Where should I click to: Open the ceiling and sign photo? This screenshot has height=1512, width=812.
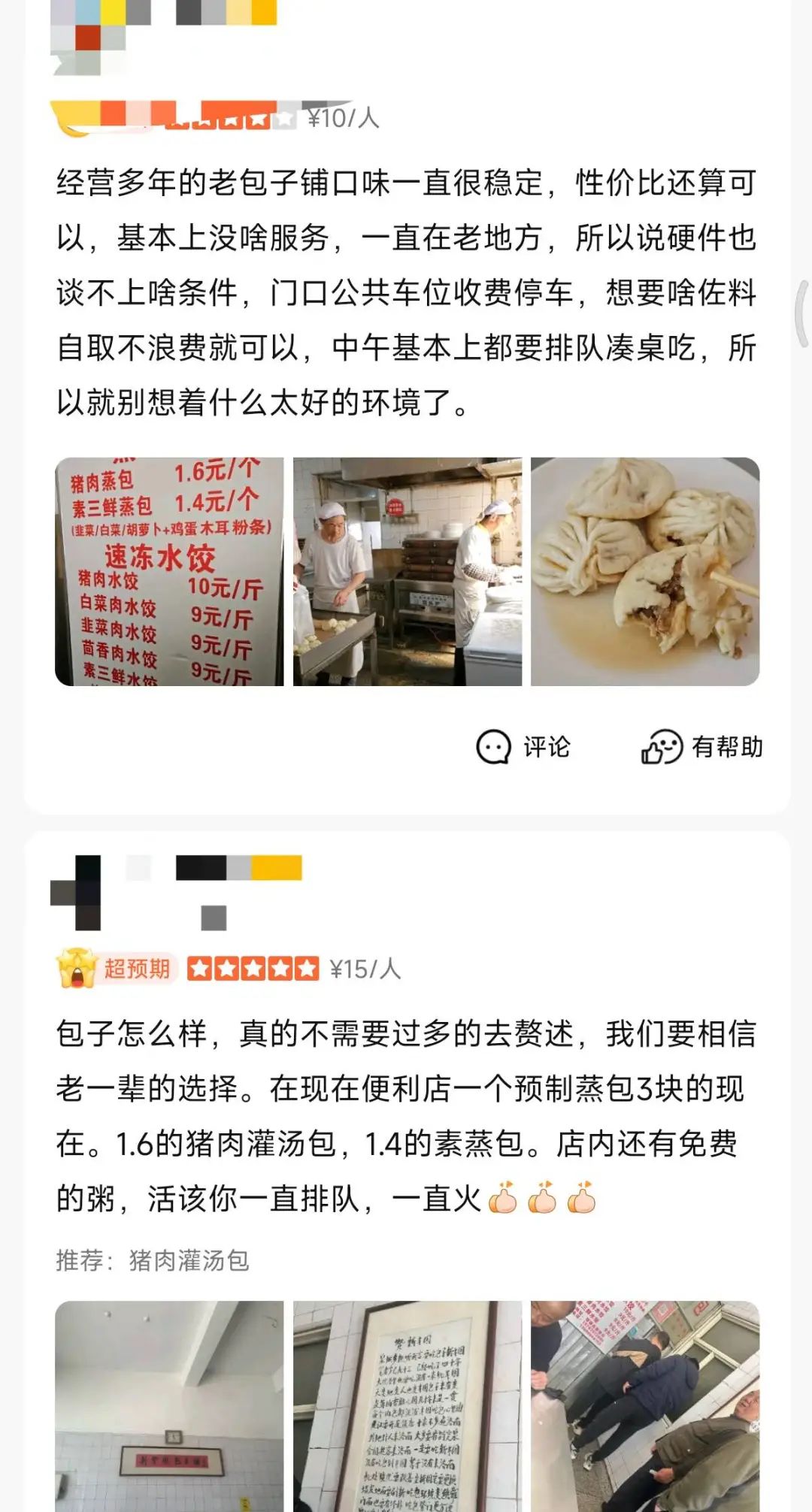tap(169, 1405)
